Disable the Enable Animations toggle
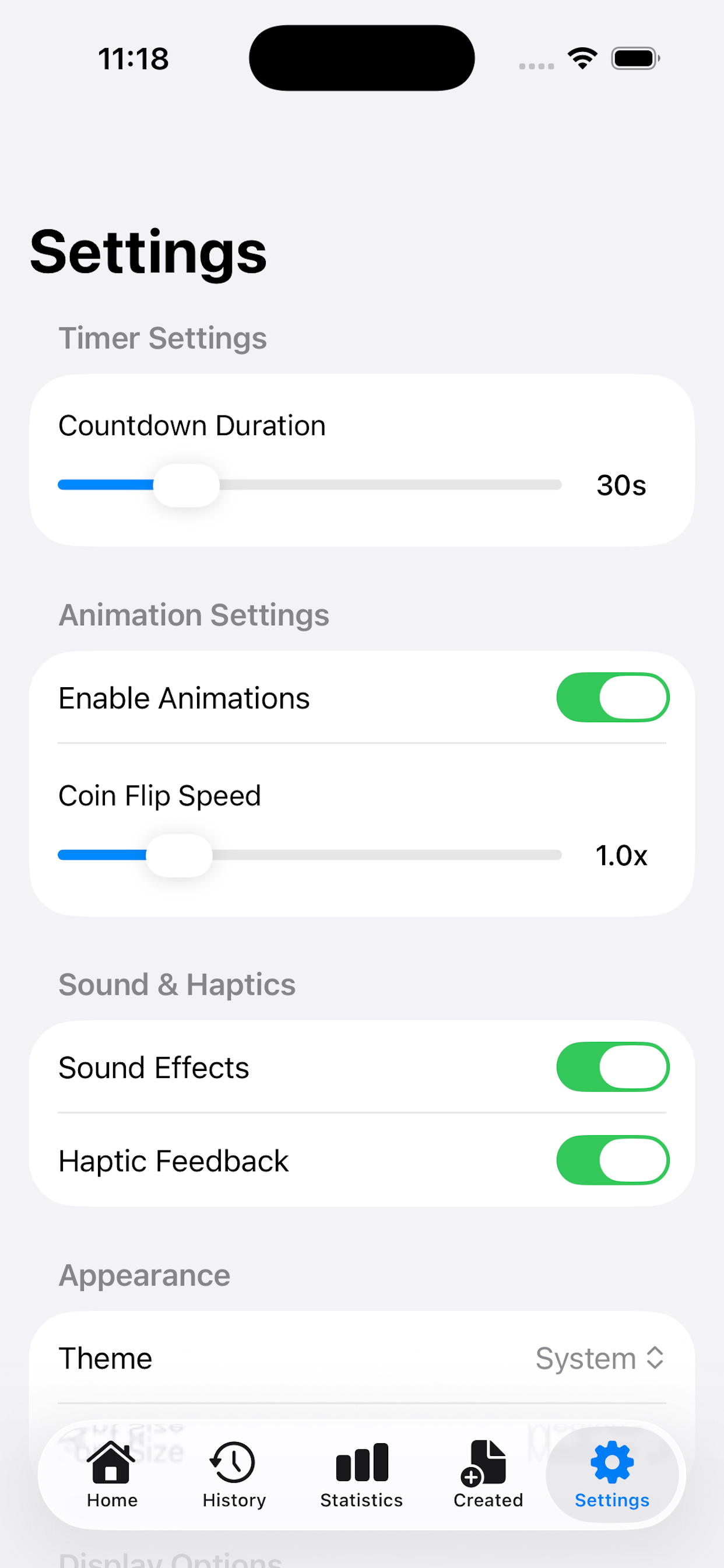The width and height of the screenshot is (724, 1568). pos(613,698)
